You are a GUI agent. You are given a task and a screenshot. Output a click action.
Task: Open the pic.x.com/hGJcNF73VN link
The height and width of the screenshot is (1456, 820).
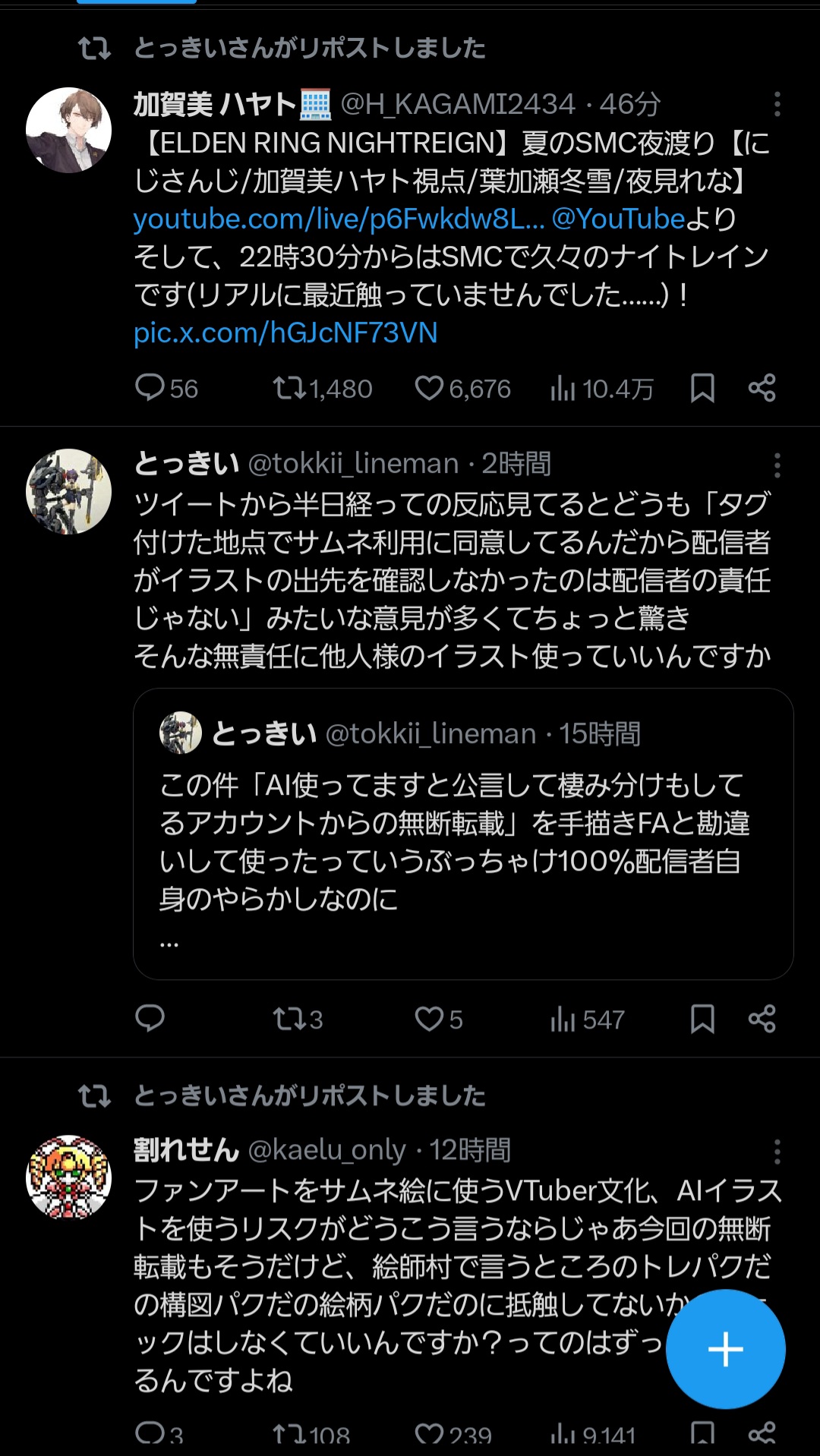285,333
